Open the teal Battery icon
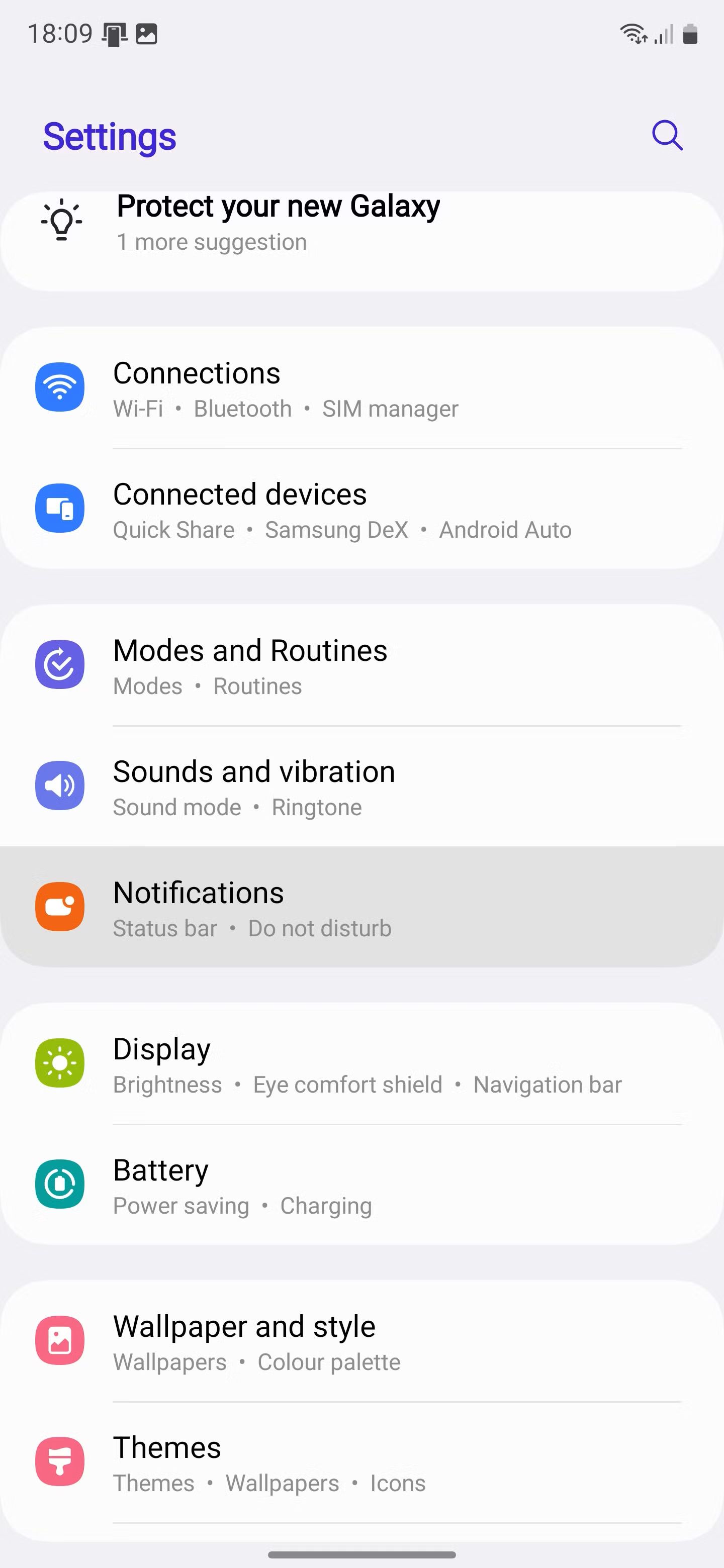The image size is (724, 1568). tap(60, 1185)
